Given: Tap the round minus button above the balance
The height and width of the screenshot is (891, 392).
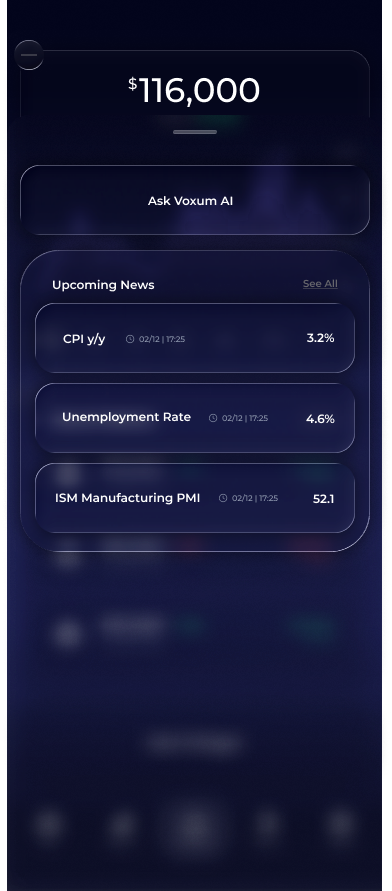Looking at the screenshot, I should 28,55.
